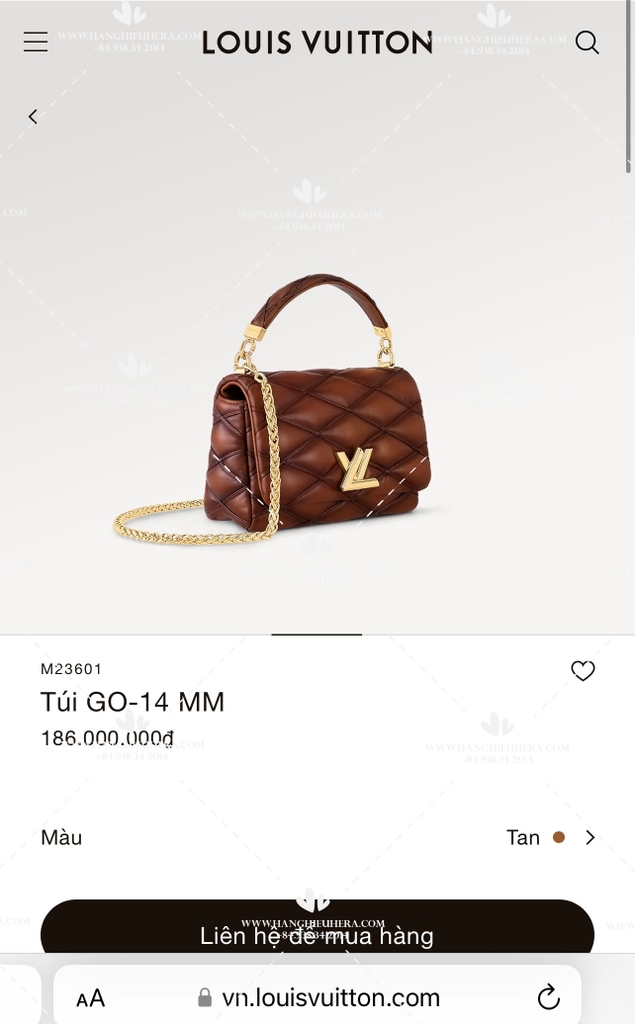Screen dimensions: 635x1024
Task: Open the Màu color options row
Action: click(318, 837)
